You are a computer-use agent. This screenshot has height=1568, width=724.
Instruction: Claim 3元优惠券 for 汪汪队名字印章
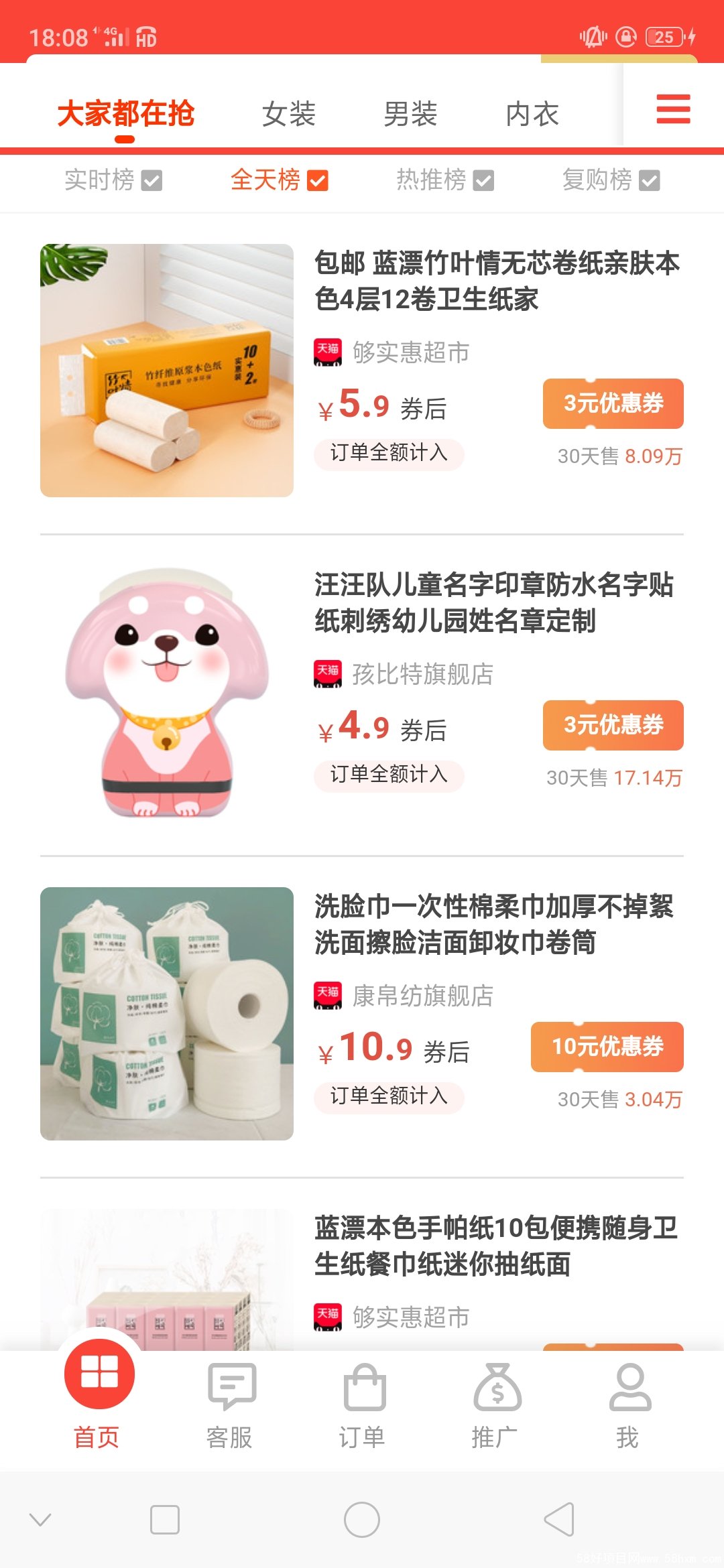click(613, 725)
